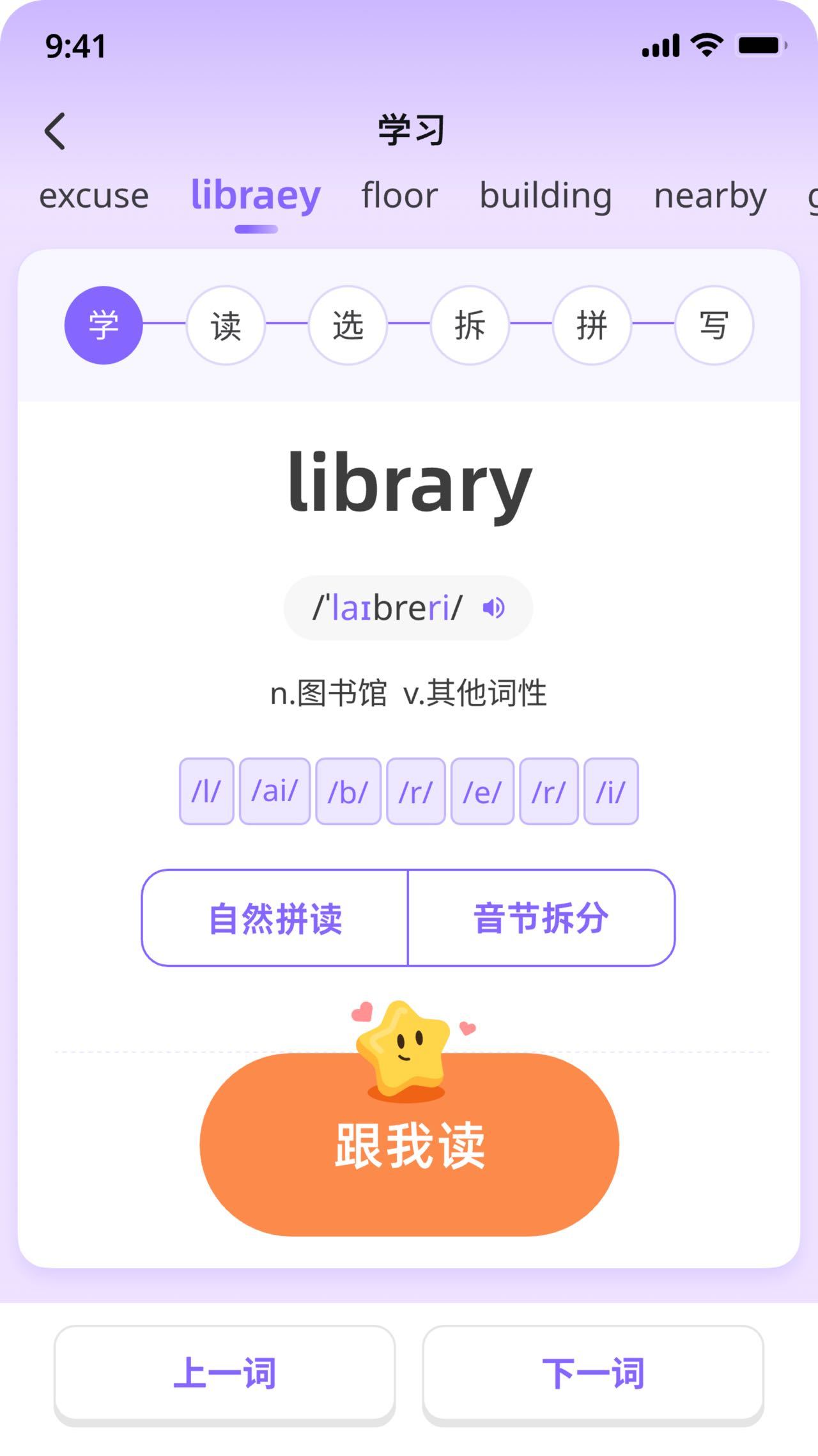Tap the /e/ phoneme chip
This screenshot has height=1456, width=818.
pyautogui.click(x=482, y=791)
